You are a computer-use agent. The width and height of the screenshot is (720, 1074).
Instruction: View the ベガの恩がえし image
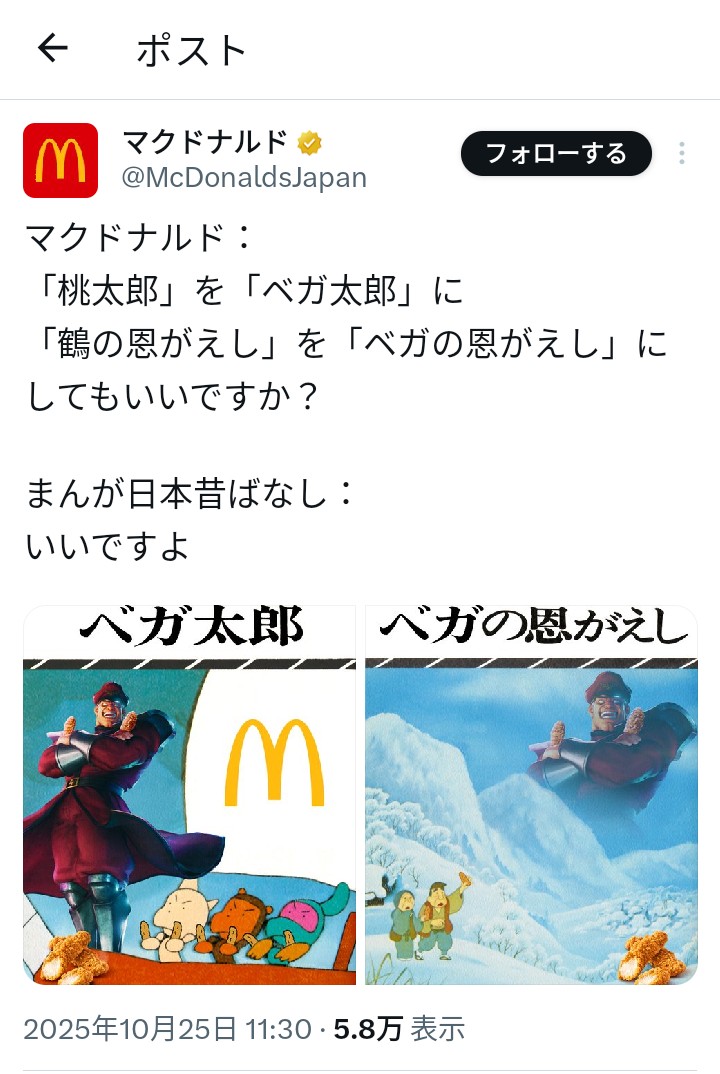coord(531,795)
